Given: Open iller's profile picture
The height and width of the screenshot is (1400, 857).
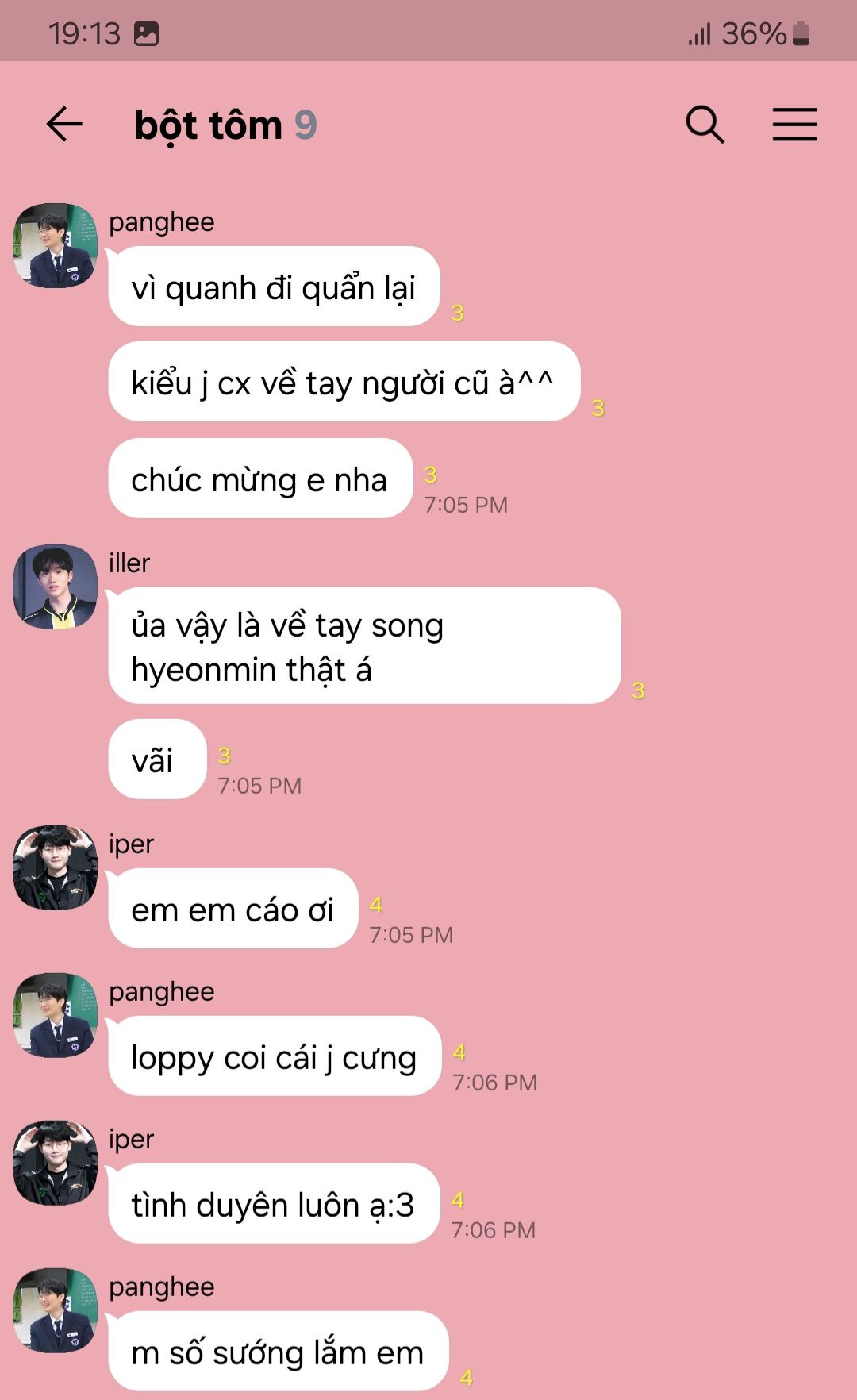Looking at the screenshot, I should (56, 587).
